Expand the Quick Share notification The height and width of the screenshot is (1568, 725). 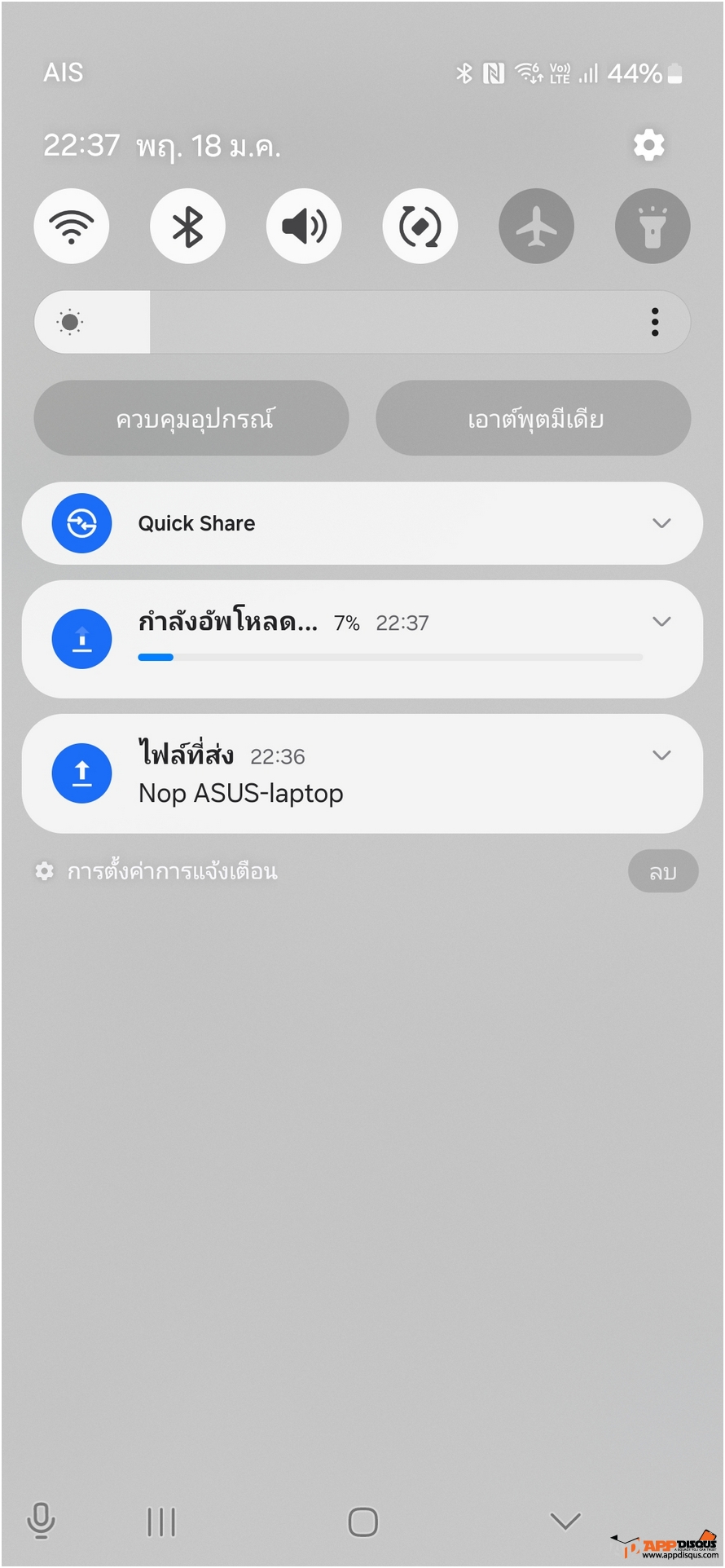pyautogui.click(x=661, y=523)
